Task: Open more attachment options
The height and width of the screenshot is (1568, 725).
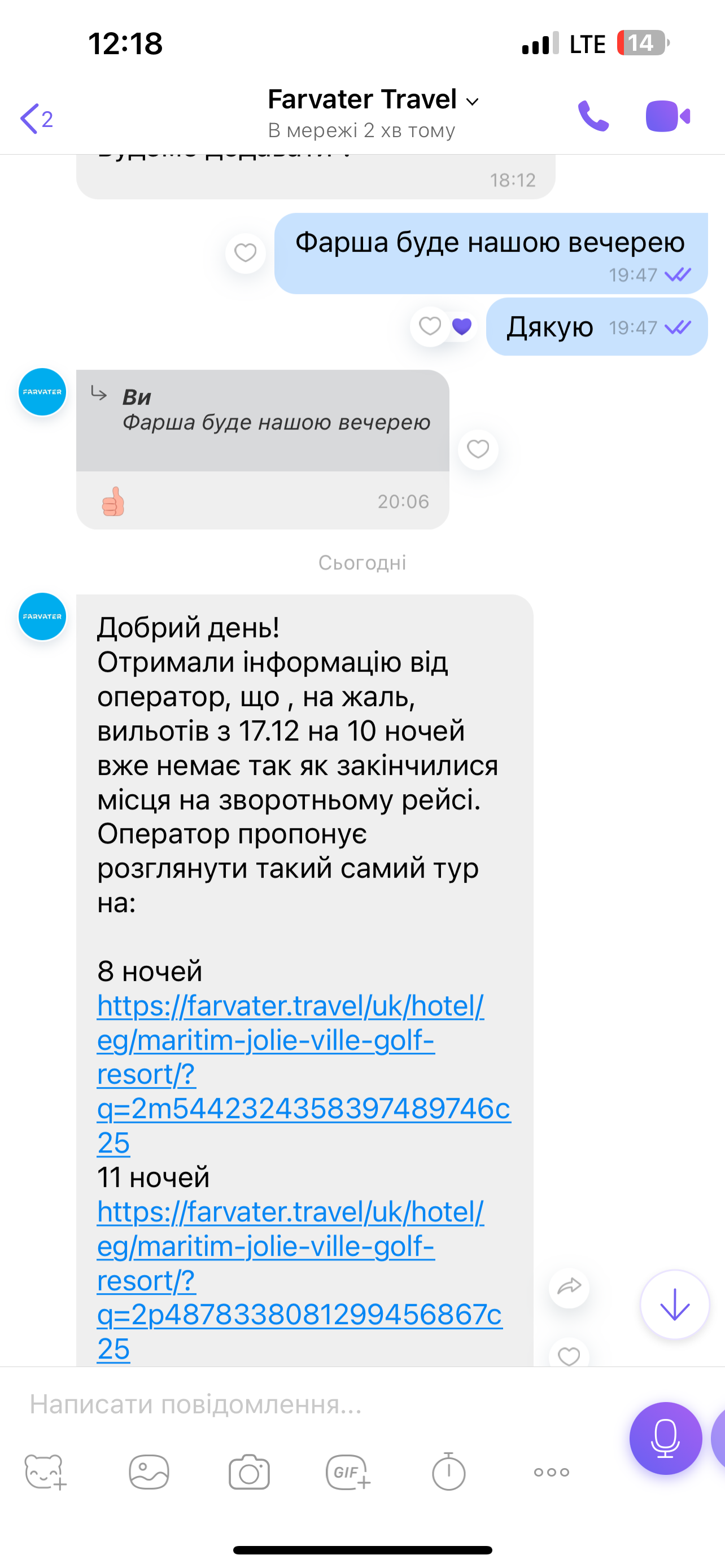Action: click(x=551, y=1472)
